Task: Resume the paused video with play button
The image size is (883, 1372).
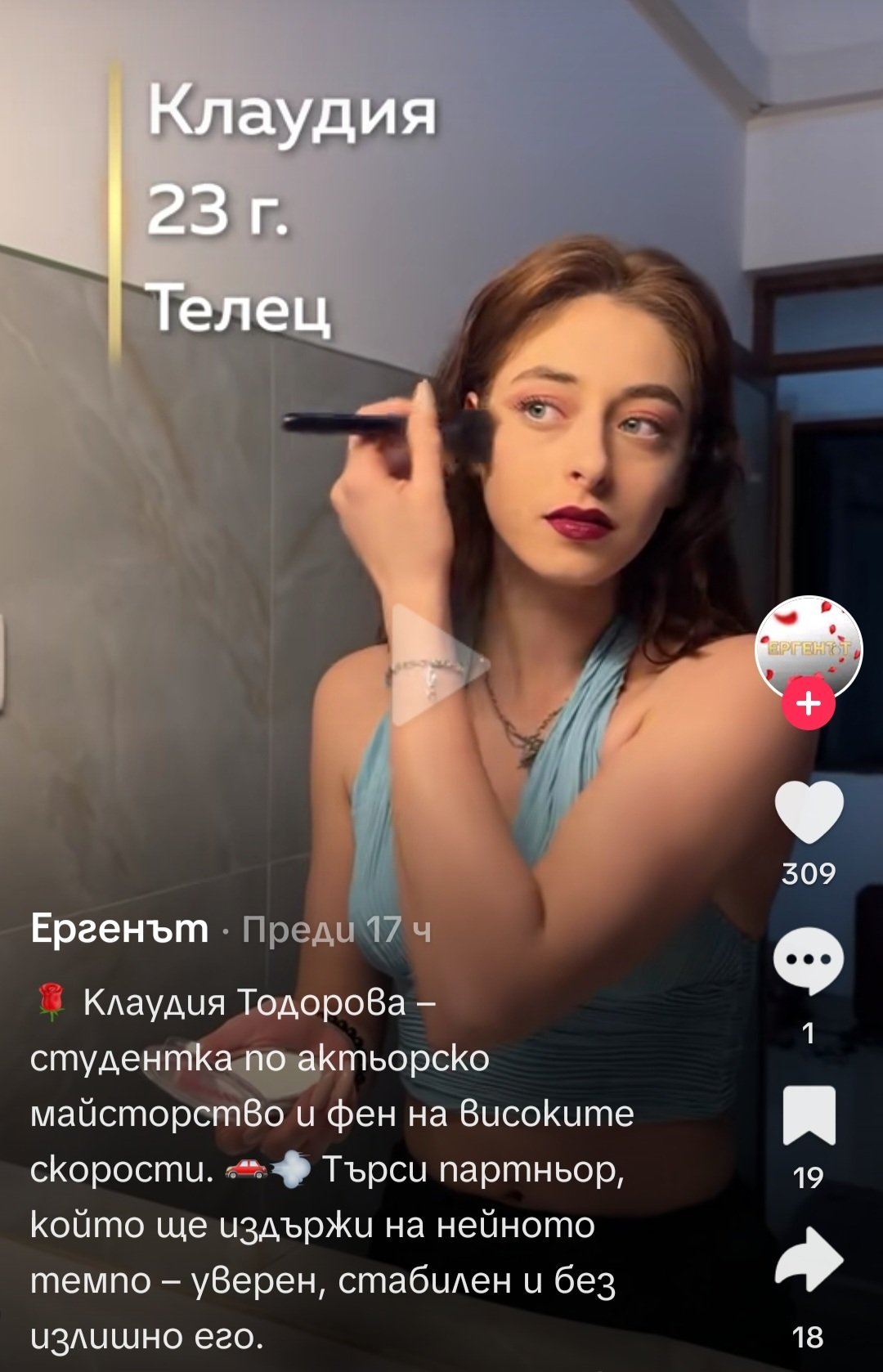Action: [437, 664]
